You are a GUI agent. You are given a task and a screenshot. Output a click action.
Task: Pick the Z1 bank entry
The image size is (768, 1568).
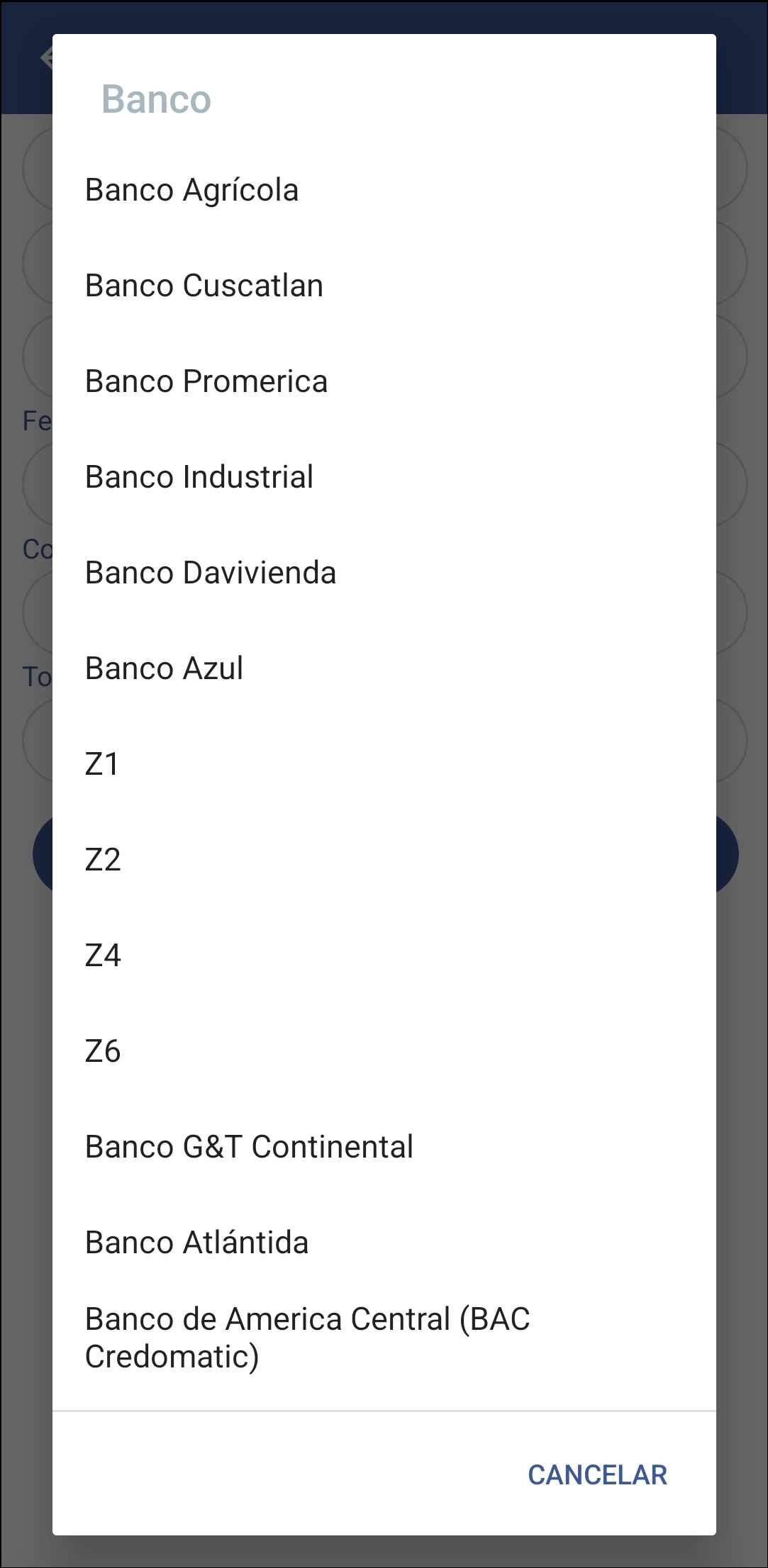tap(103, 764)
